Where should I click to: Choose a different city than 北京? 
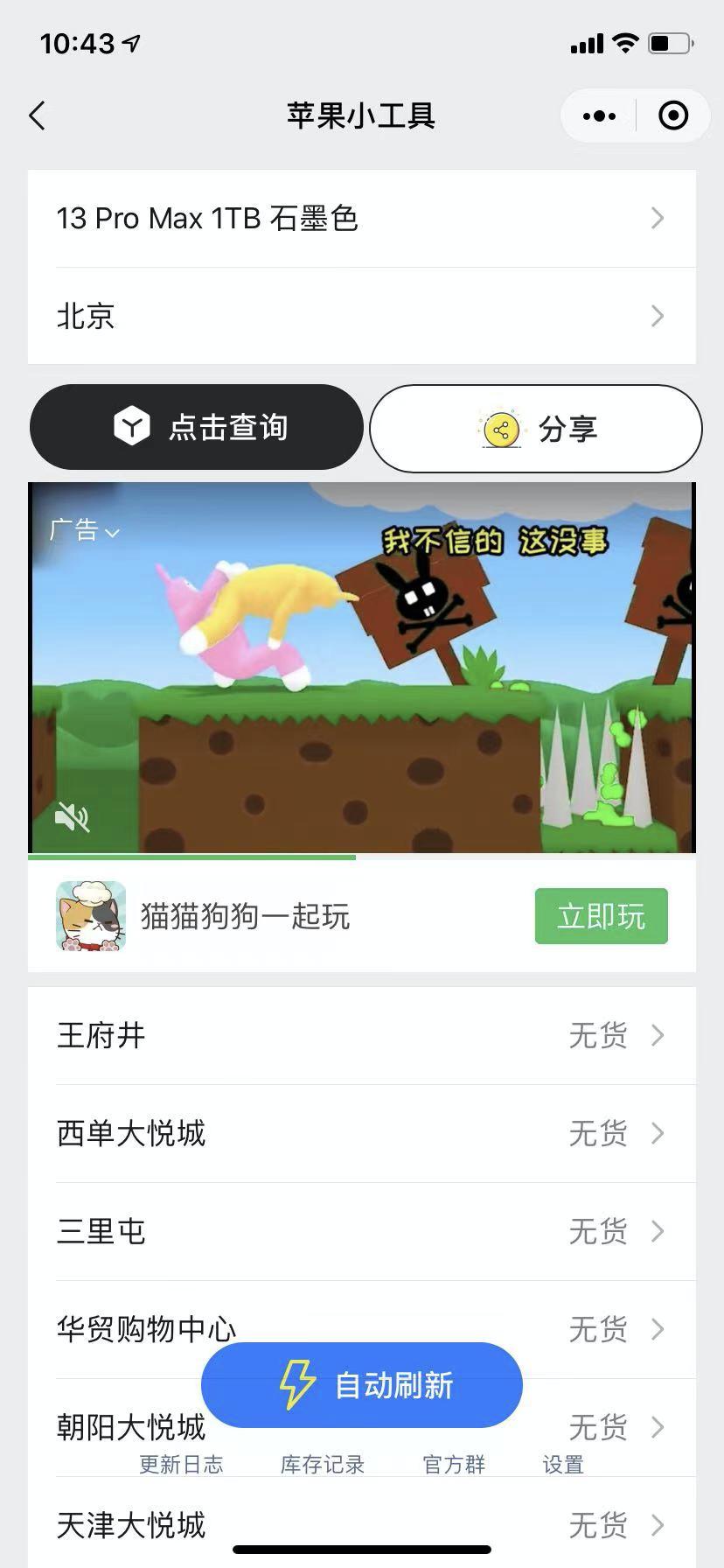point(361,316)
